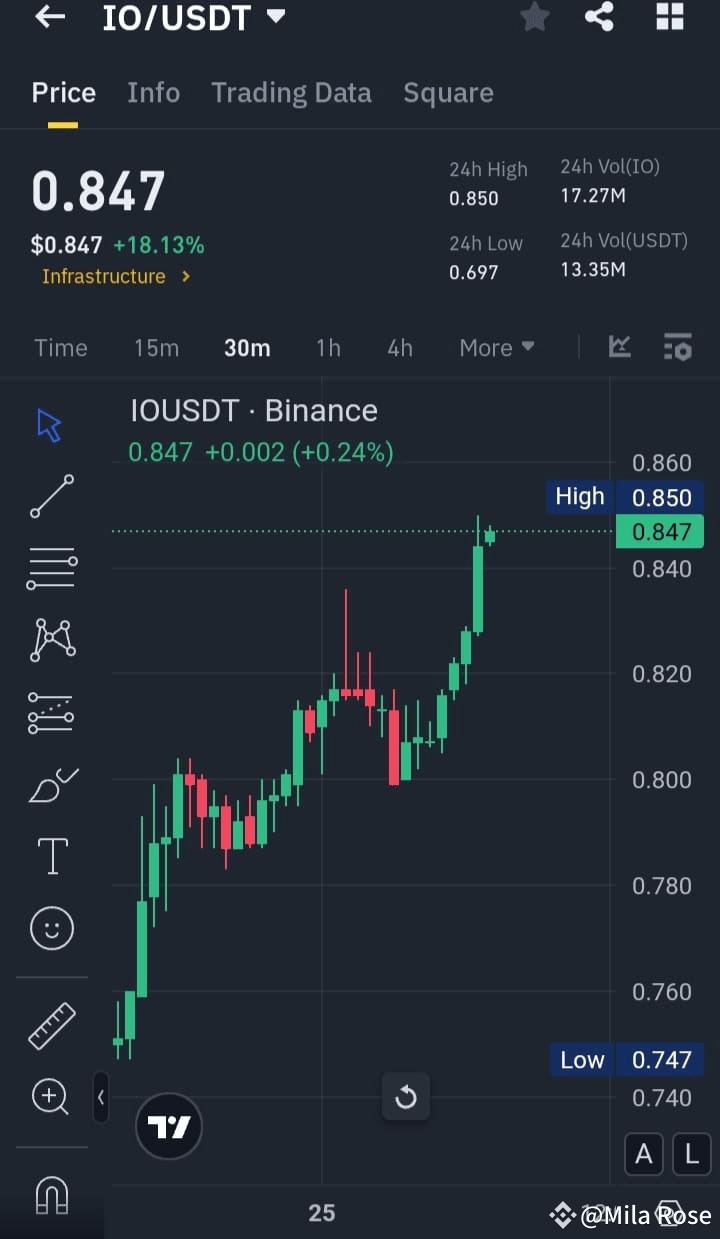Viewport: 720px width, 1239px height.
Task: Toggle the A button near chart bottom
Action: [644, 1154]
